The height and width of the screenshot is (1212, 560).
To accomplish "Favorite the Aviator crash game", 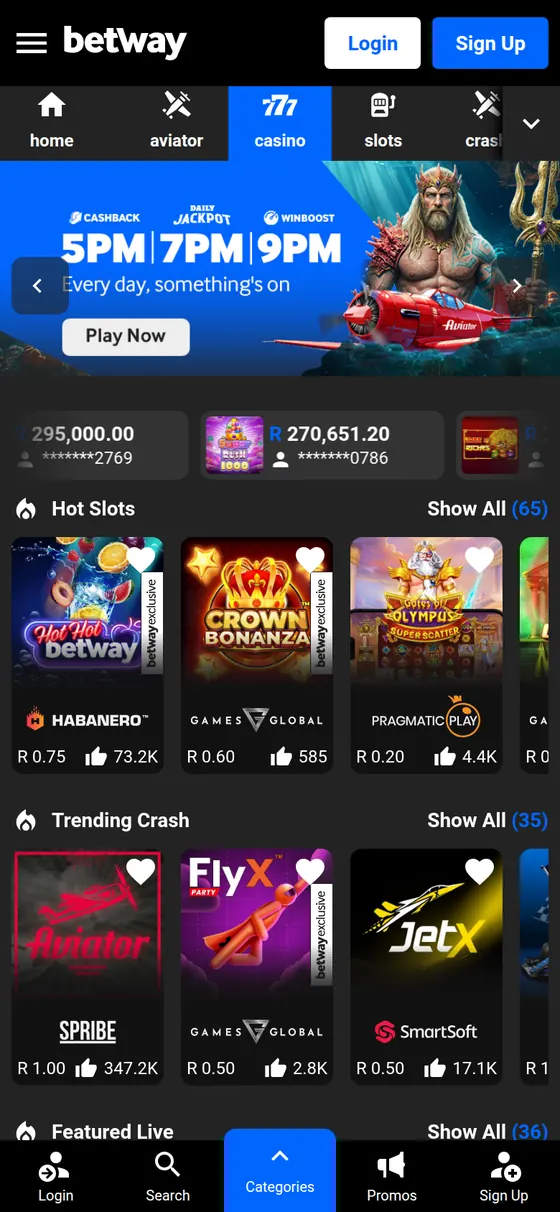I will 141,871.
